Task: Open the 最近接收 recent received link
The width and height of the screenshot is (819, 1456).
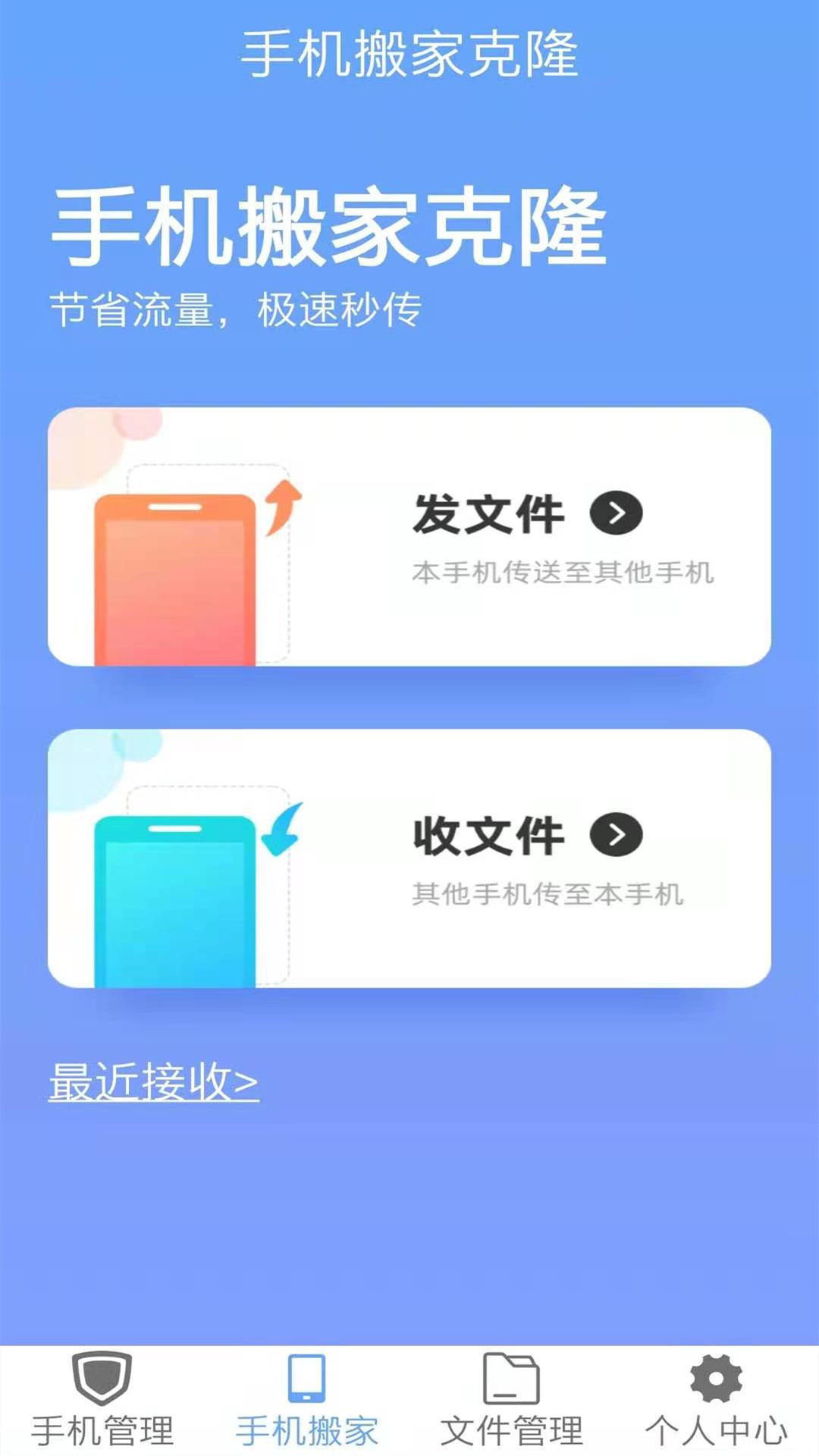Action: coord(154,1081)
